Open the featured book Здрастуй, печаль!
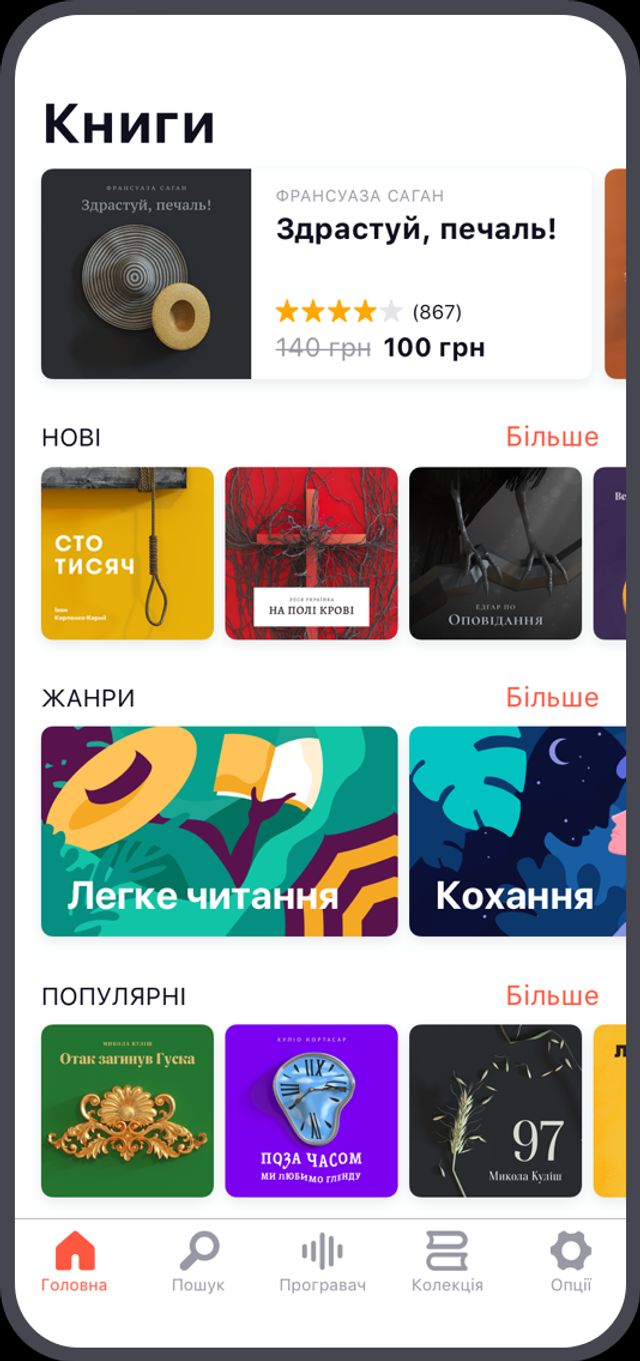The image size is (640, 1361). click(x=315, y=274)
